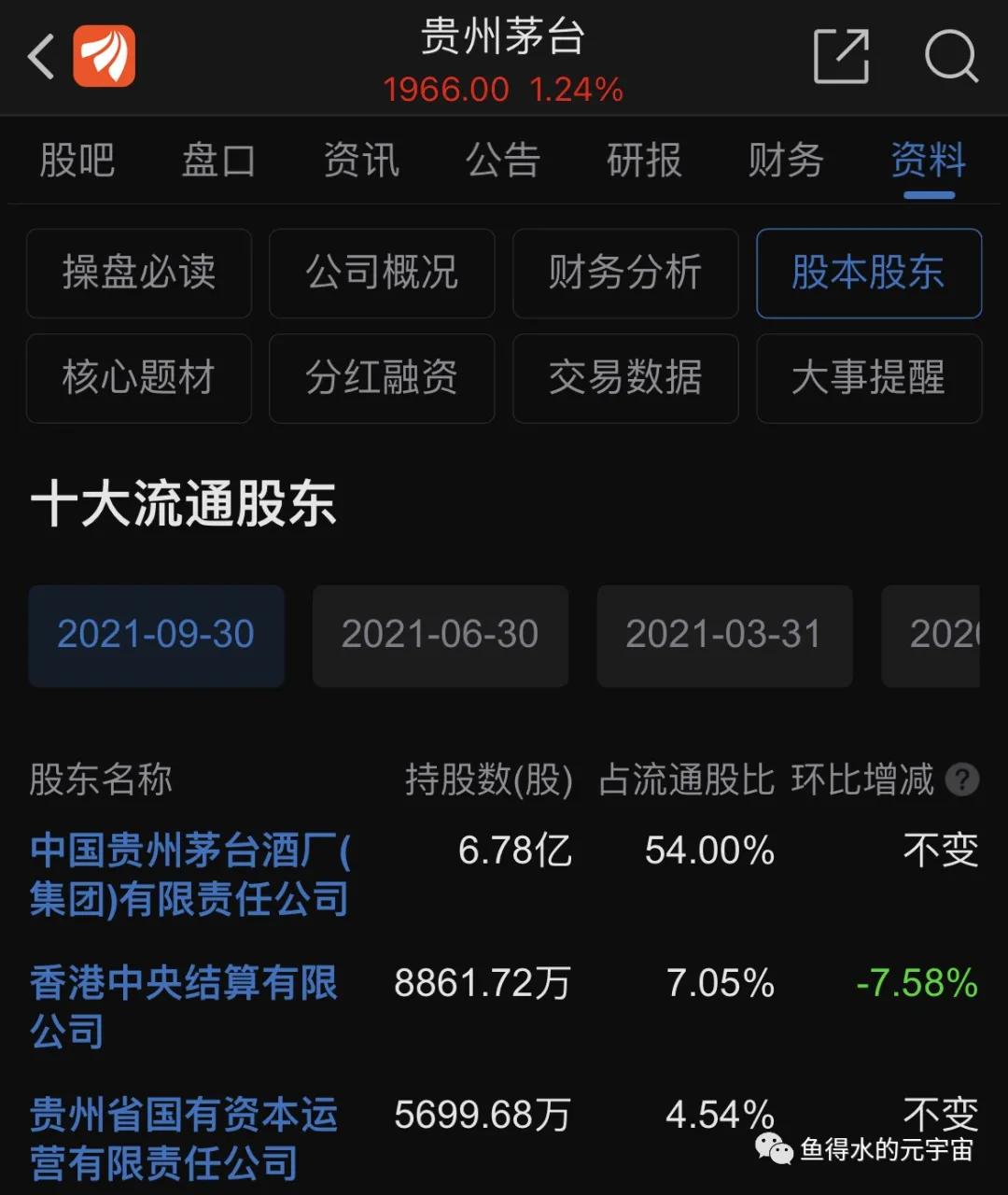
Task: Open the 资讯 tab
Action: [361, 161]
